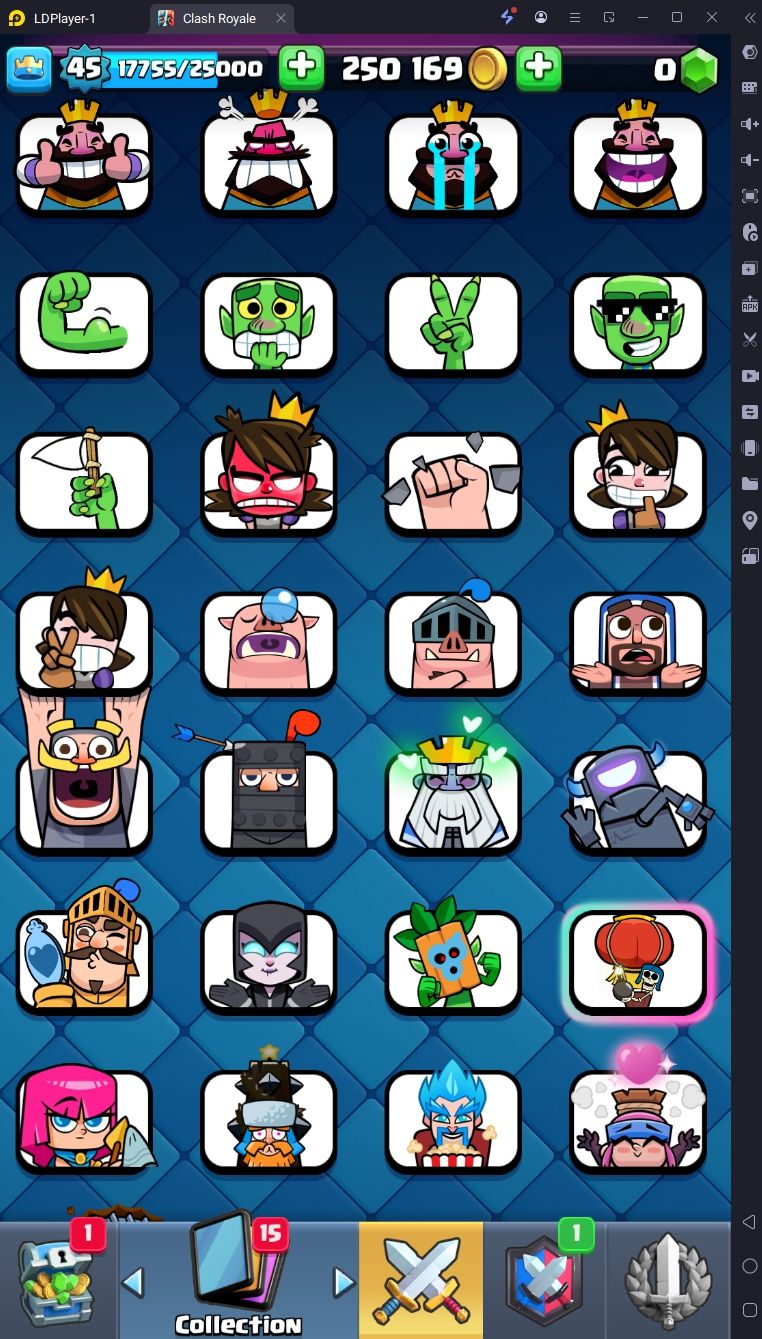Image resolution: width=762 pixels, height=1339 pixels.
Task: Pick the sunglasses Goblin emote
Action: click(638, 323)
